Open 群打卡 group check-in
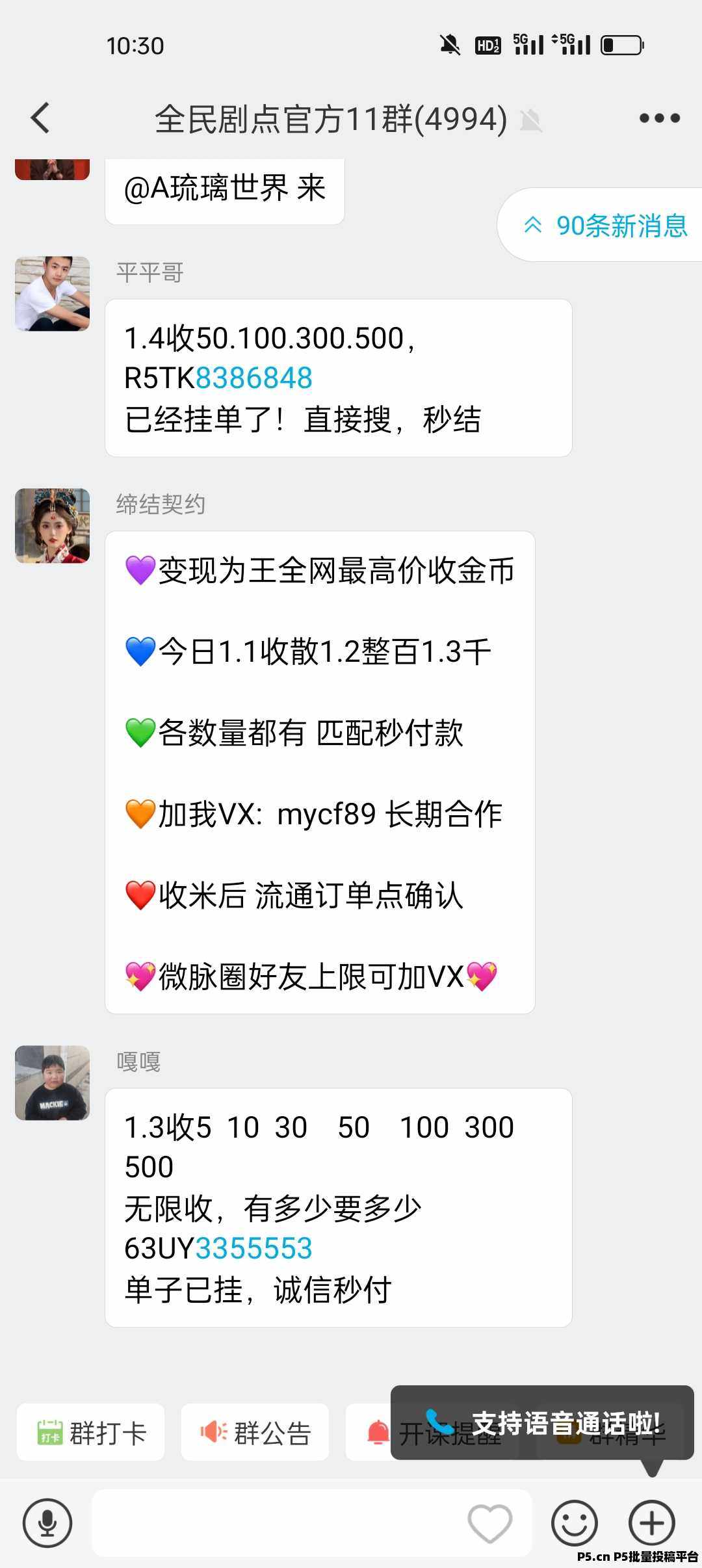The width and height of the screenshot is (702, 1568). click(x=91, y=1433)
